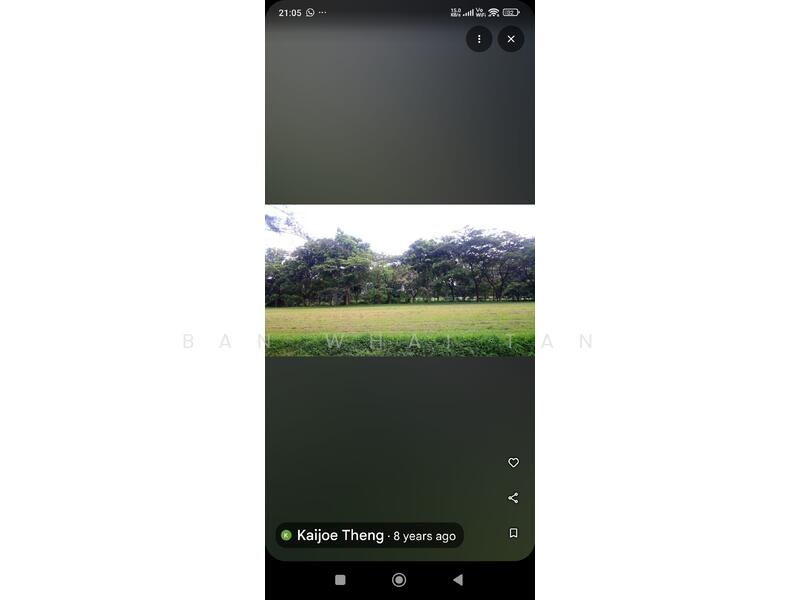Save the photo with the bookmark icon
The width and height of the screenshot is (800, 600).
click(513, 533)
